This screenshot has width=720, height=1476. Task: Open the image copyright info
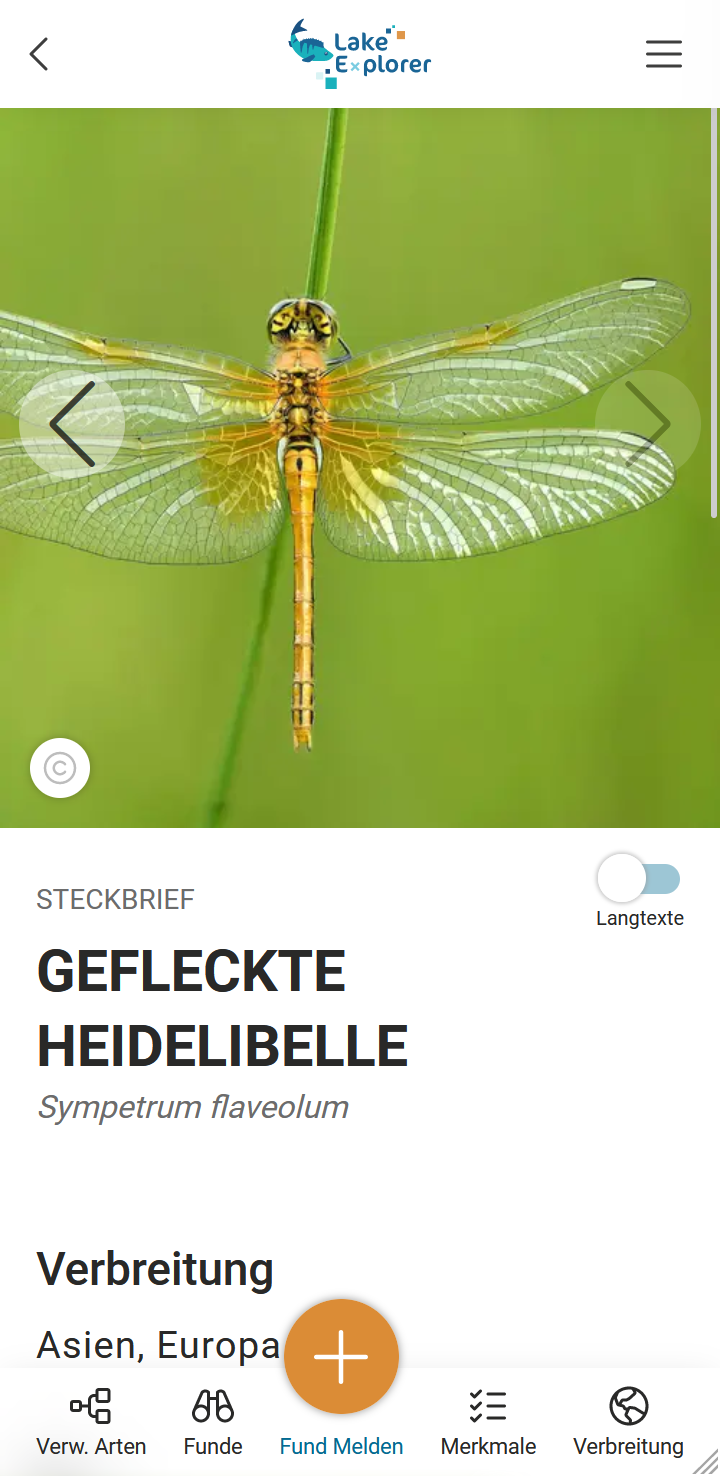point(60,768)
